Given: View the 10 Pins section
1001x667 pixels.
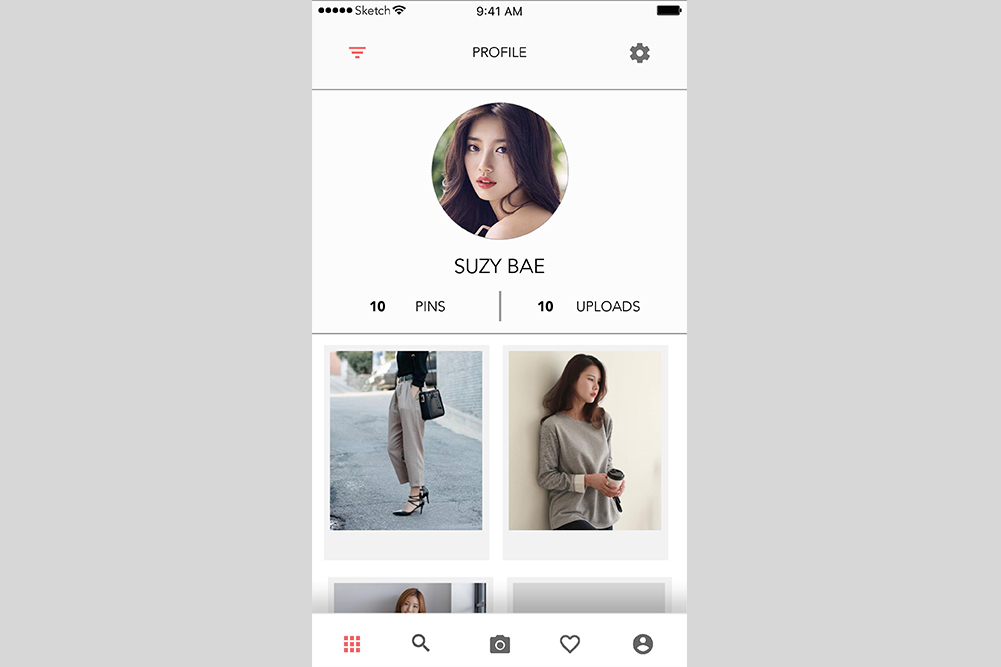Looking at the screenshot, I should click(x=407, y=306).
